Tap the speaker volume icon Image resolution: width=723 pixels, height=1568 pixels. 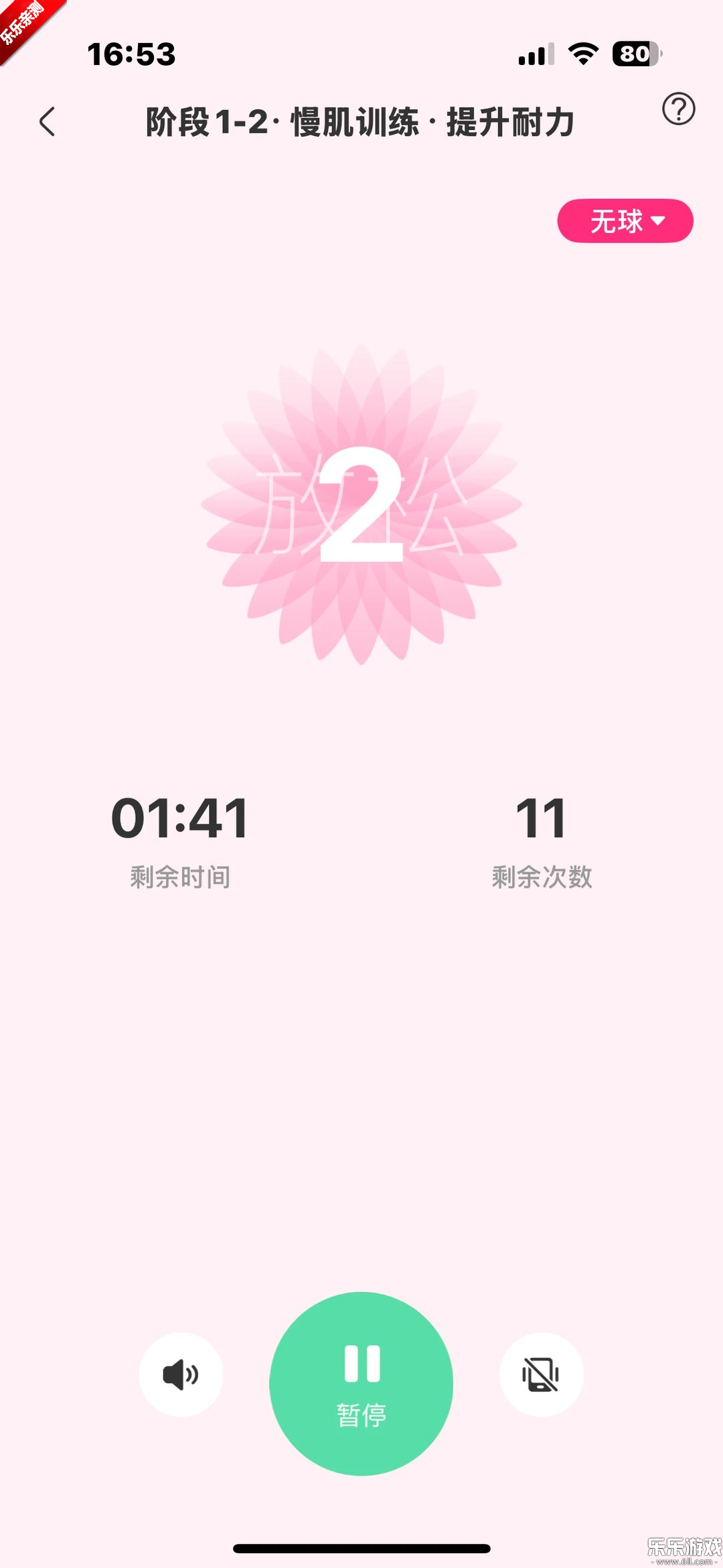181,1374
